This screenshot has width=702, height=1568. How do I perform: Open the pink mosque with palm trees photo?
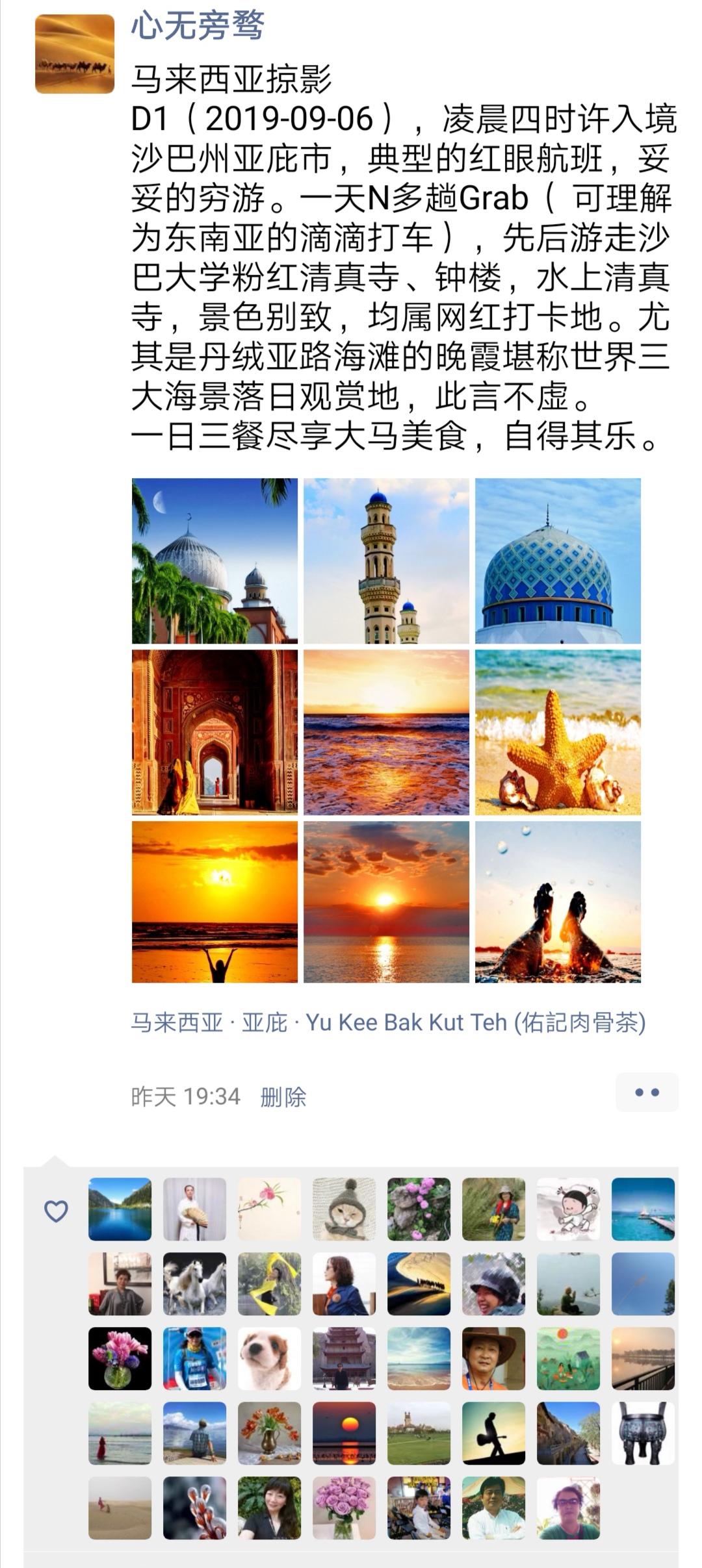(214, 561)
